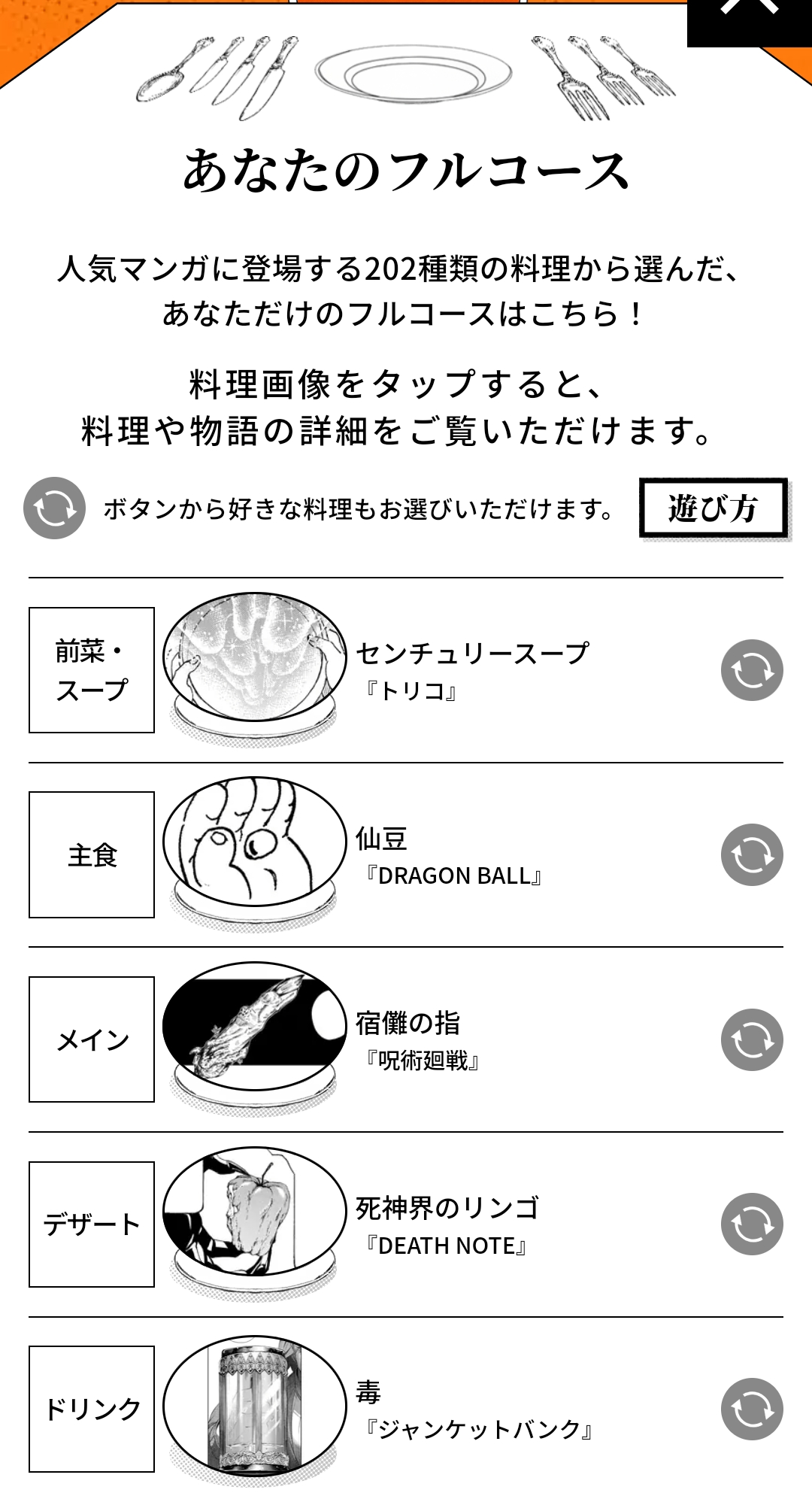The width and height of the screenshot is (812, 1499).
Task: Swap the センチュリースープ appetizer dish
Action: tap(751, 670)
